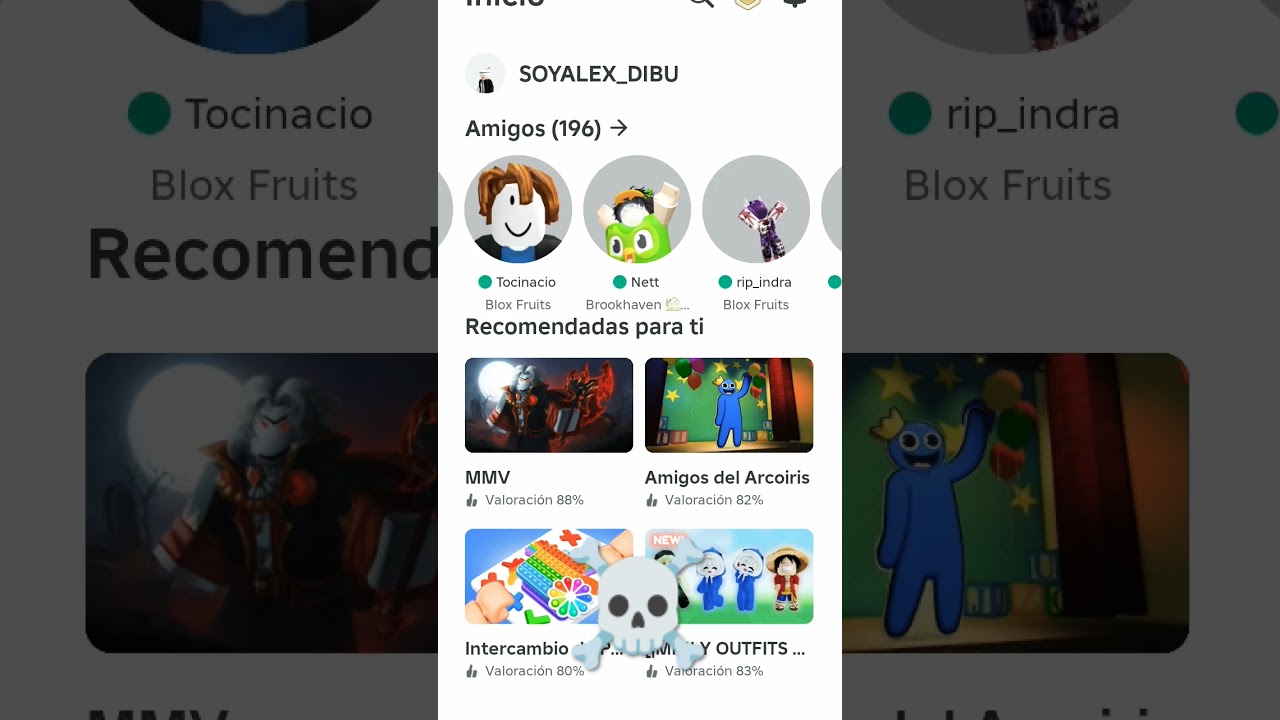This screenshot has width=1280, height=720.
Task: Open Nett's friend avatar
Action: point(637,210)
